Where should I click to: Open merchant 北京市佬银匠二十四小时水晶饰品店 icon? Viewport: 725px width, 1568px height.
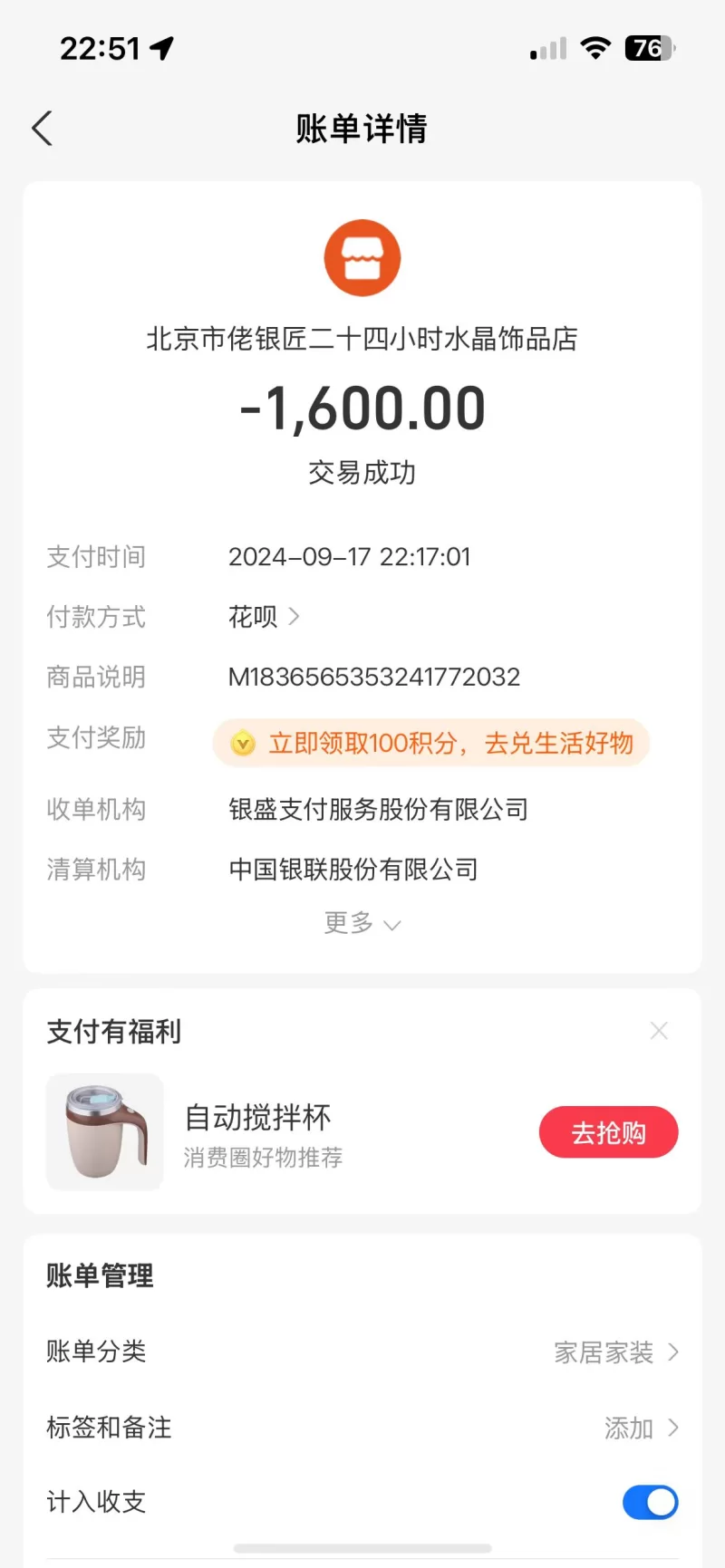tap(362, 258)
